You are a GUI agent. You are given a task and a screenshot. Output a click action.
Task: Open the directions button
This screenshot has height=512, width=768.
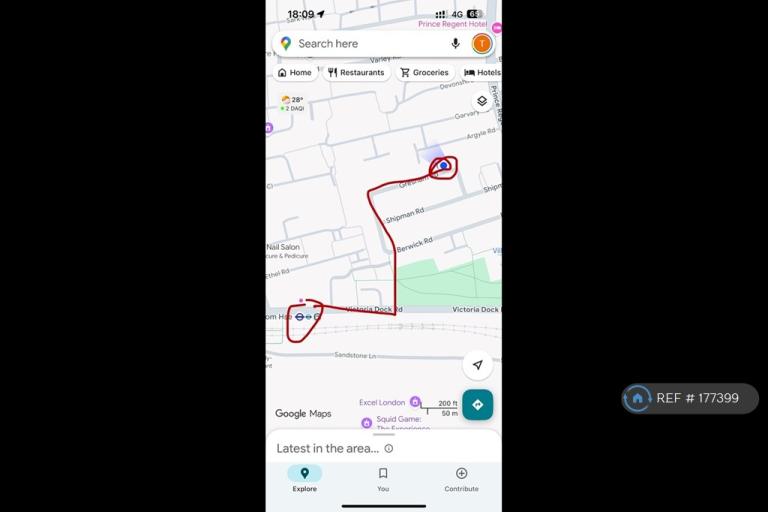(x=477, y=405)
